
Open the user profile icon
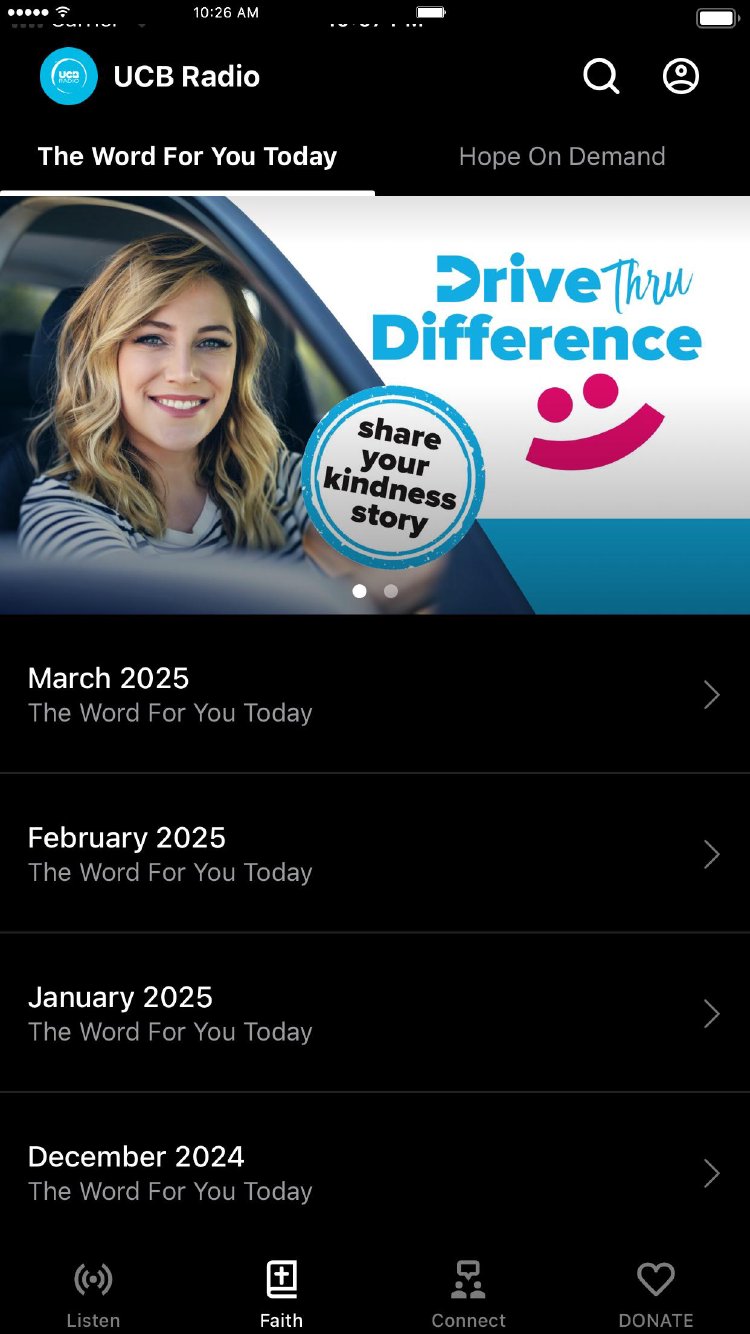(x=681, y=76)
